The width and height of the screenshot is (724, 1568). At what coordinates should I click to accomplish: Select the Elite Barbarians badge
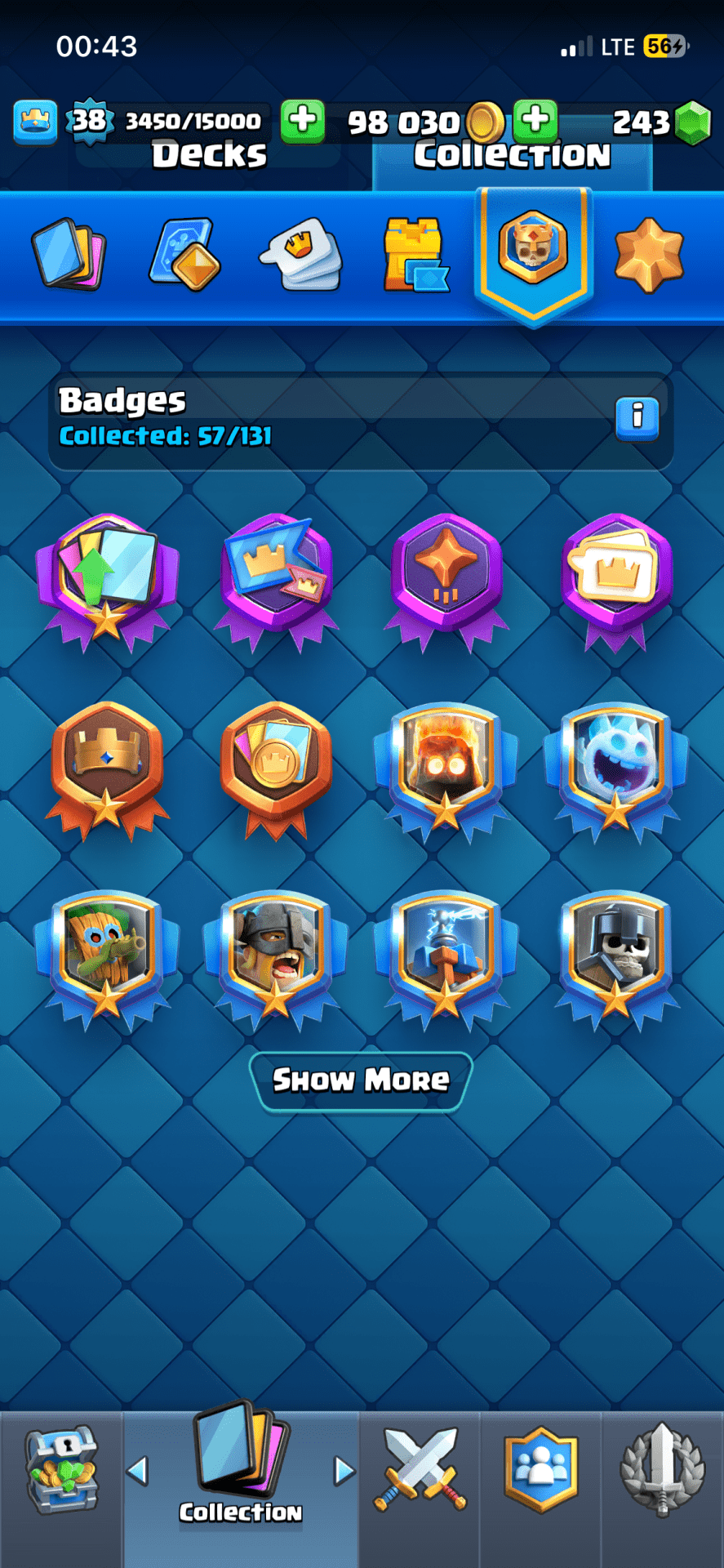pyautogui.click(x=276, y=957)
